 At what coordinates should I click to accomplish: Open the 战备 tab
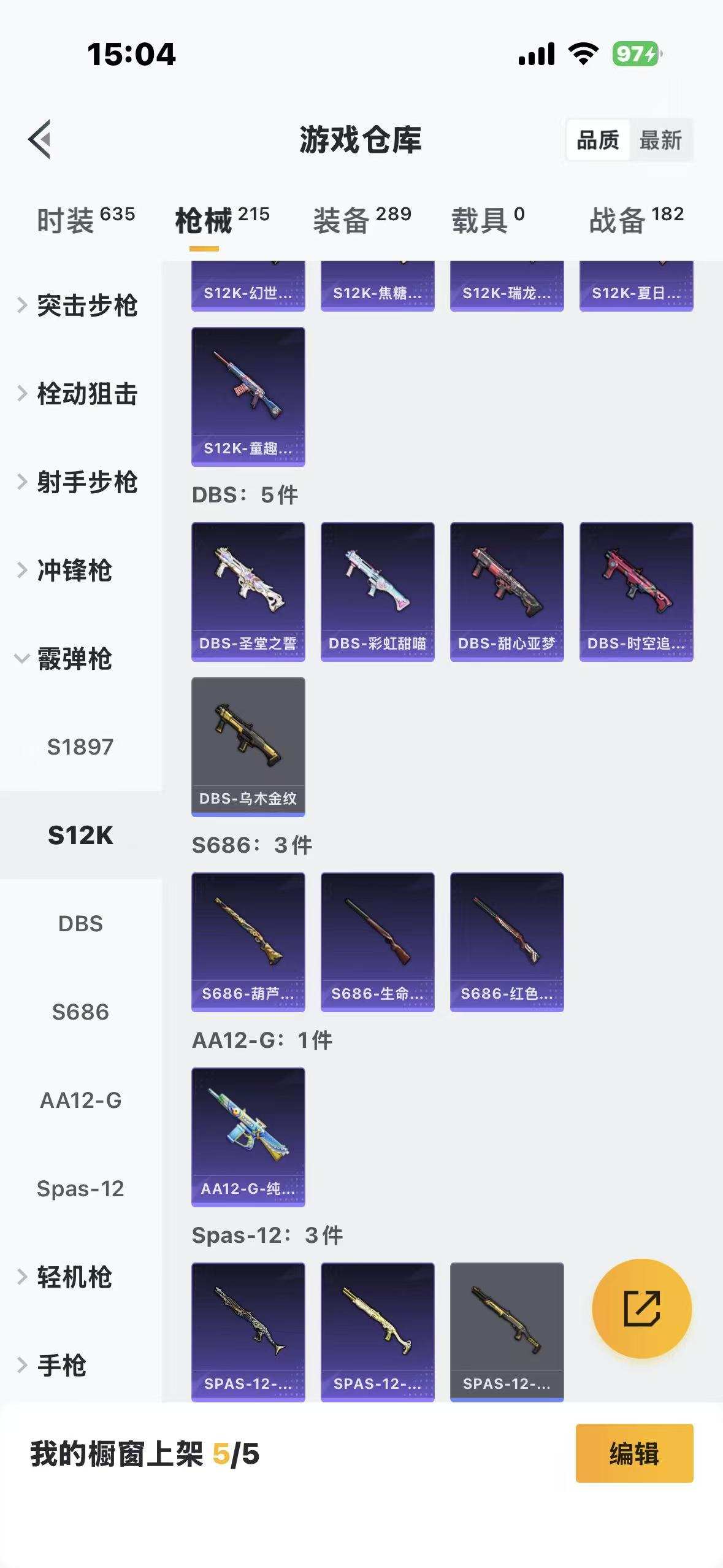pos(636,220)
